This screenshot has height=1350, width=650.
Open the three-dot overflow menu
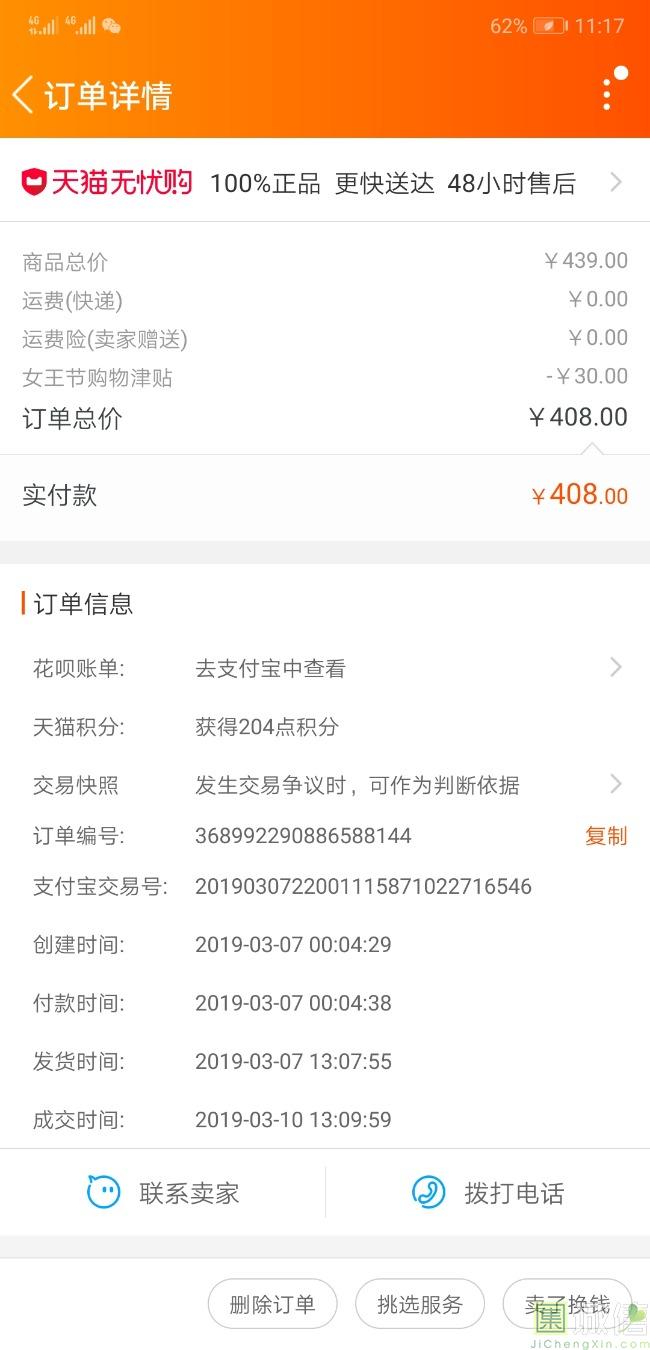(607, 93)
